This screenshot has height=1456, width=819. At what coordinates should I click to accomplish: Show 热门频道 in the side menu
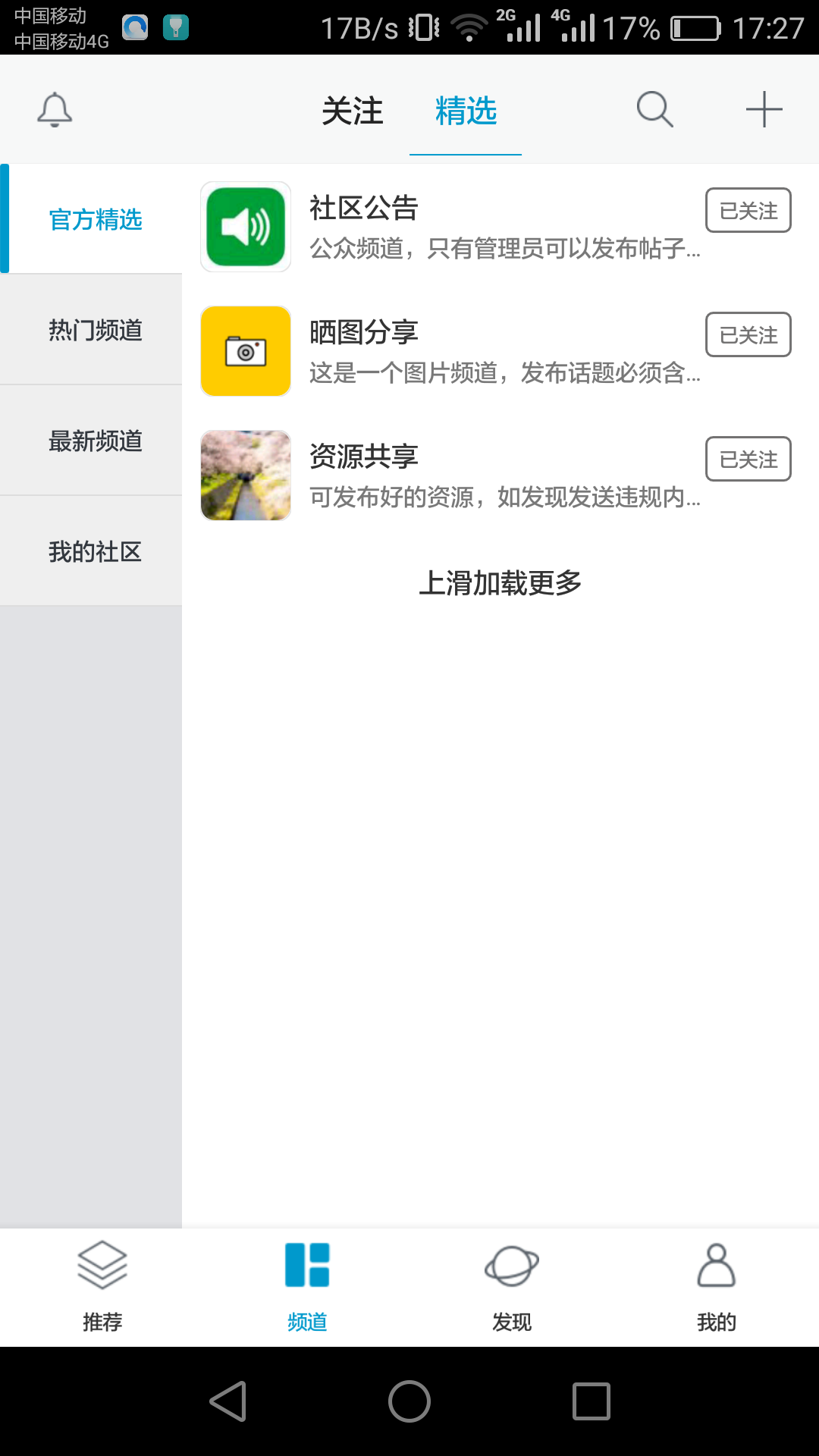point(96,331)
